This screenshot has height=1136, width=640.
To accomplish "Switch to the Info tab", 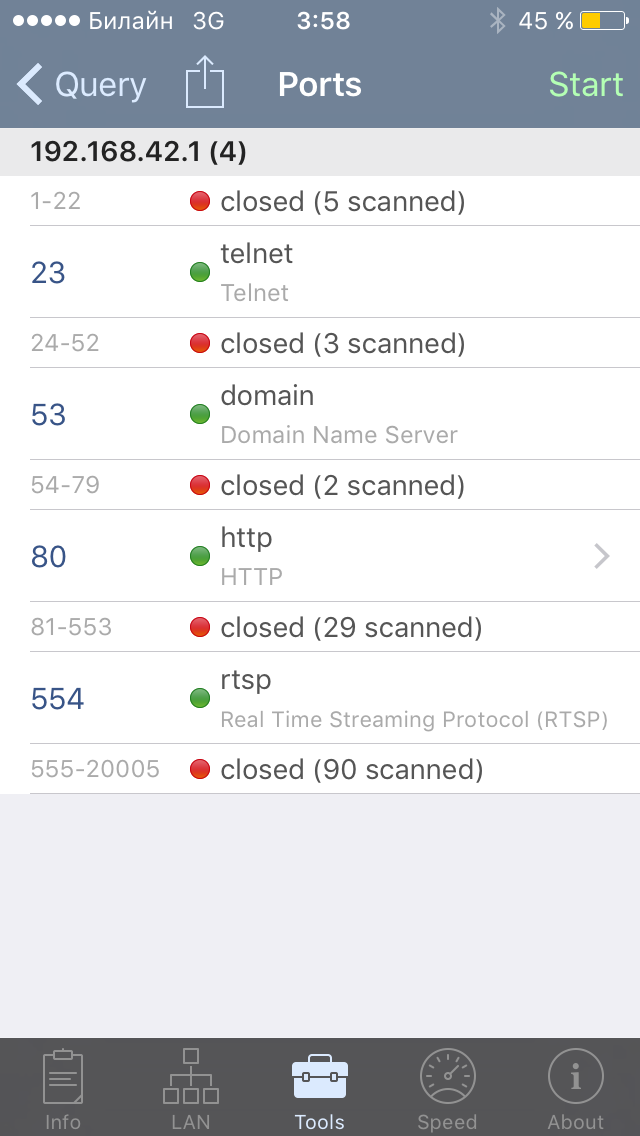I will tap(63, 1090).
